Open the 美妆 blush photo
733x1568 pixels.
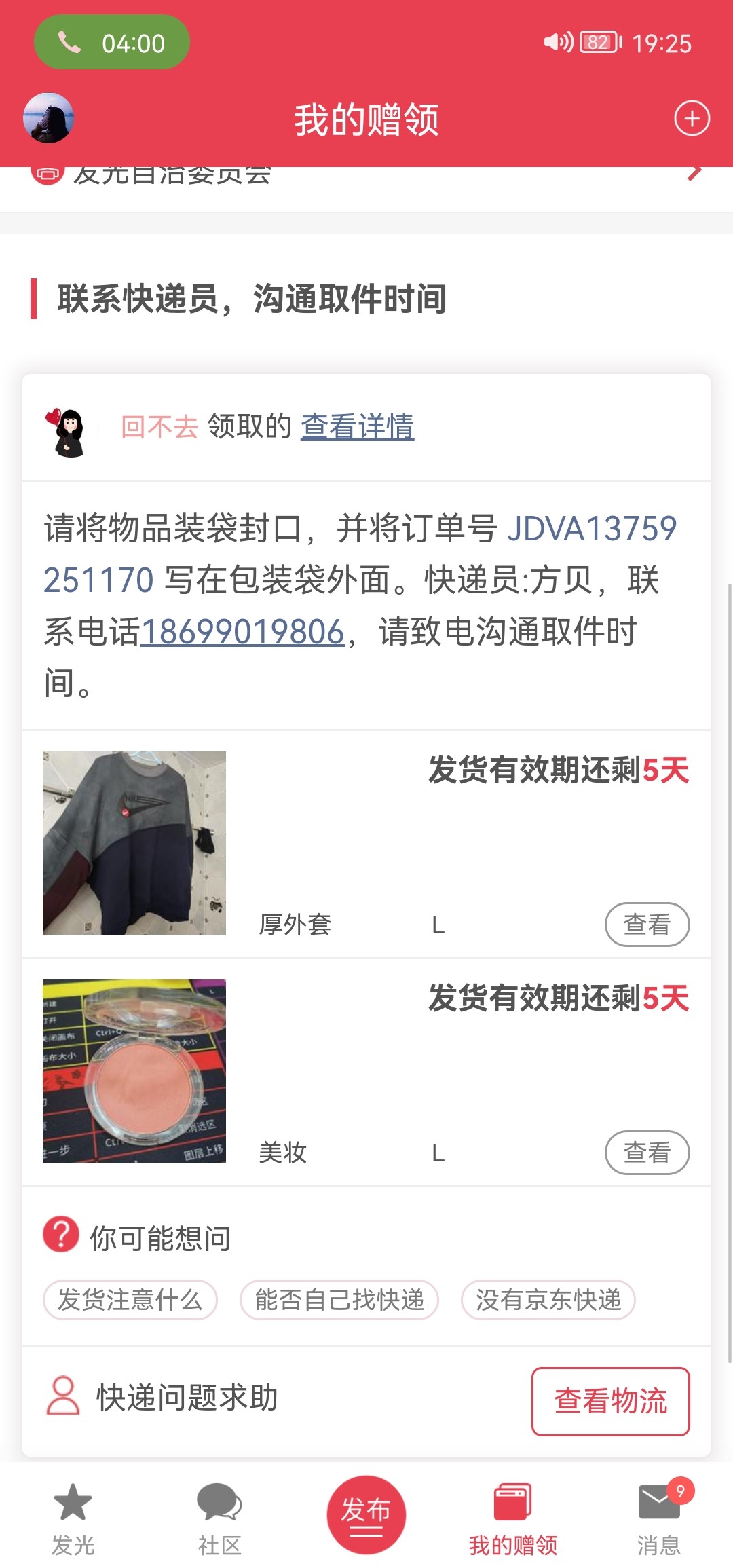134,1070
